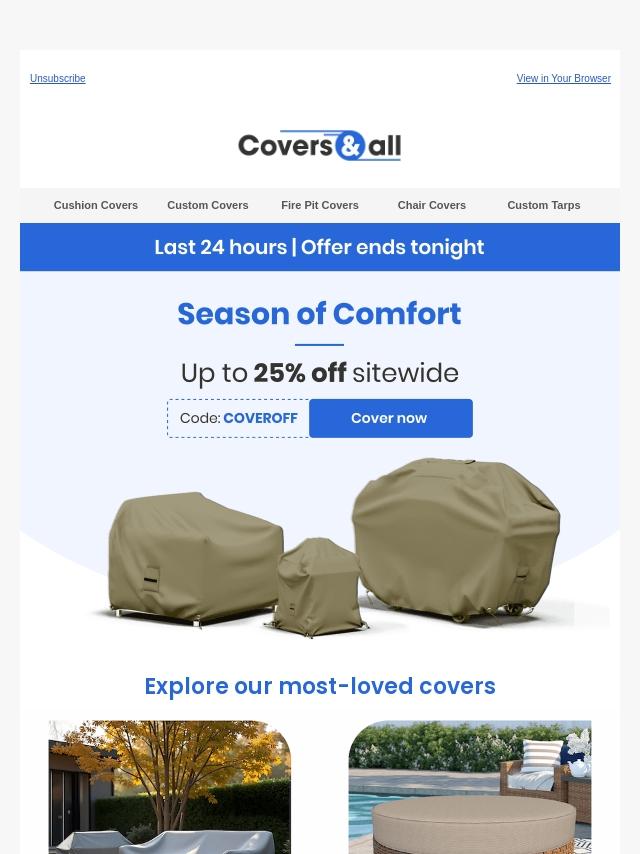The width and height of the screenshot is (640, 854).
Task: Go to Cushion Covers category
Action: tap(96, 205)
